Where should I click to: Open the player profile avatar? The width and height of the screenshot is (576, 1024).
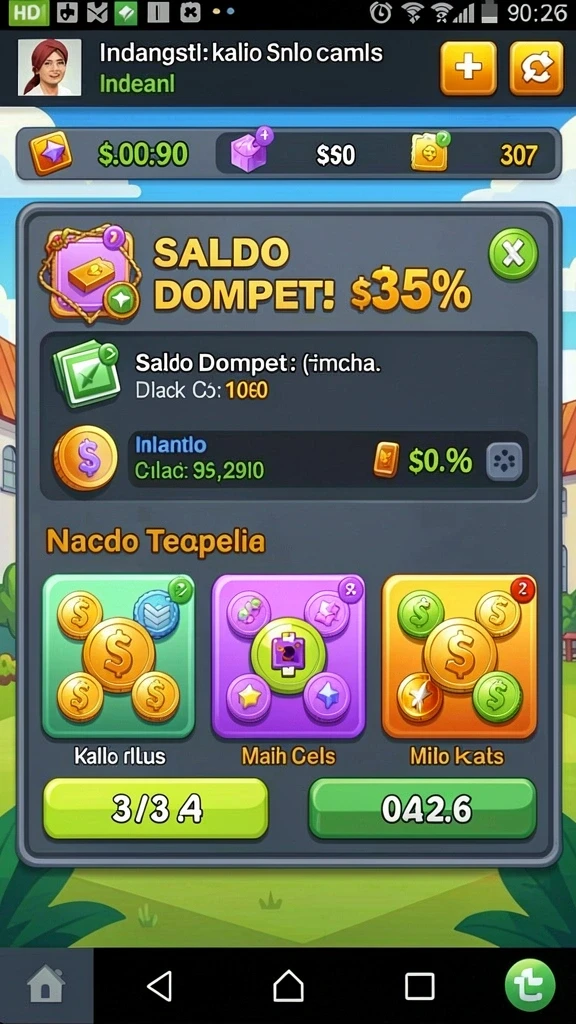coord(50,67)
